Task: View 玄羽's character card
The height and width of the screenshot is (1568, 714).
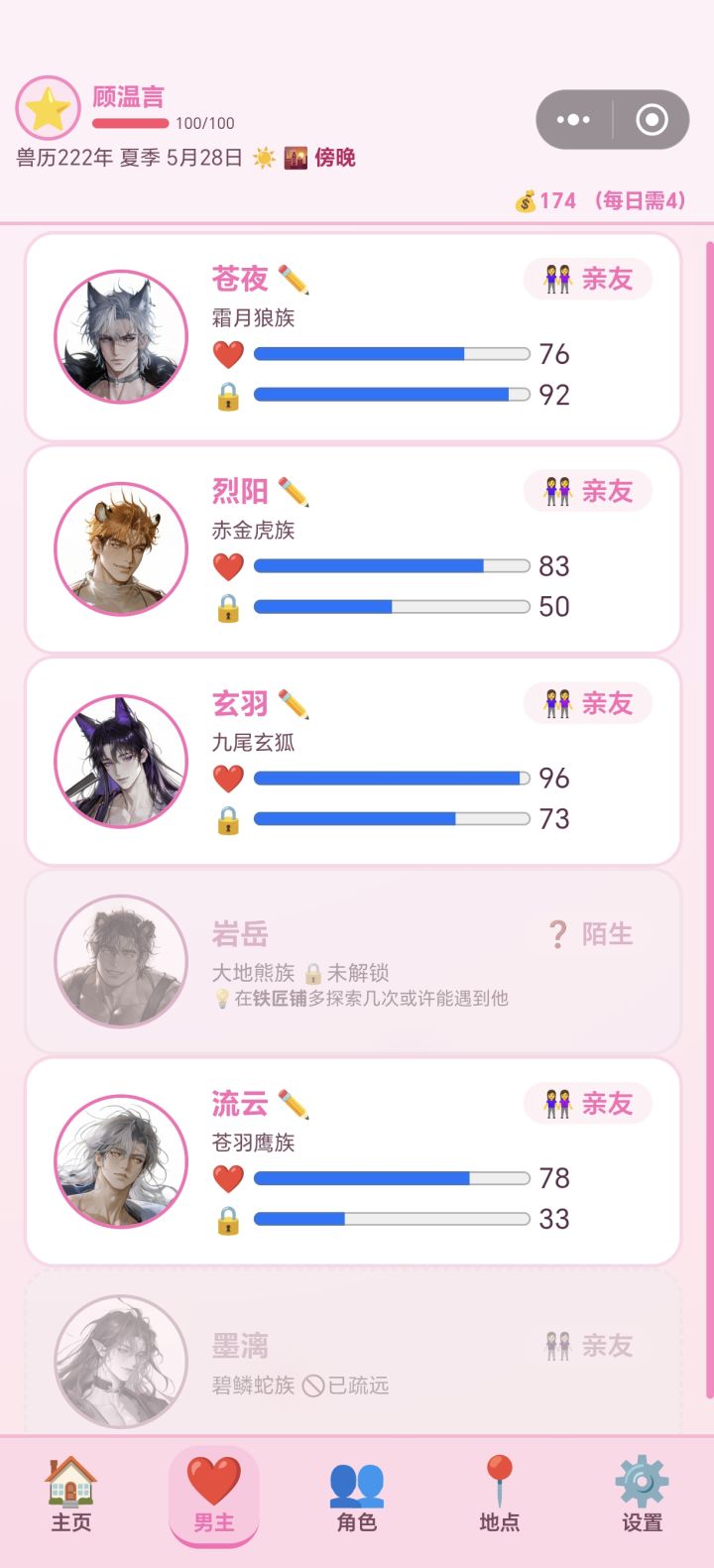Action: [x=353, y=762]
